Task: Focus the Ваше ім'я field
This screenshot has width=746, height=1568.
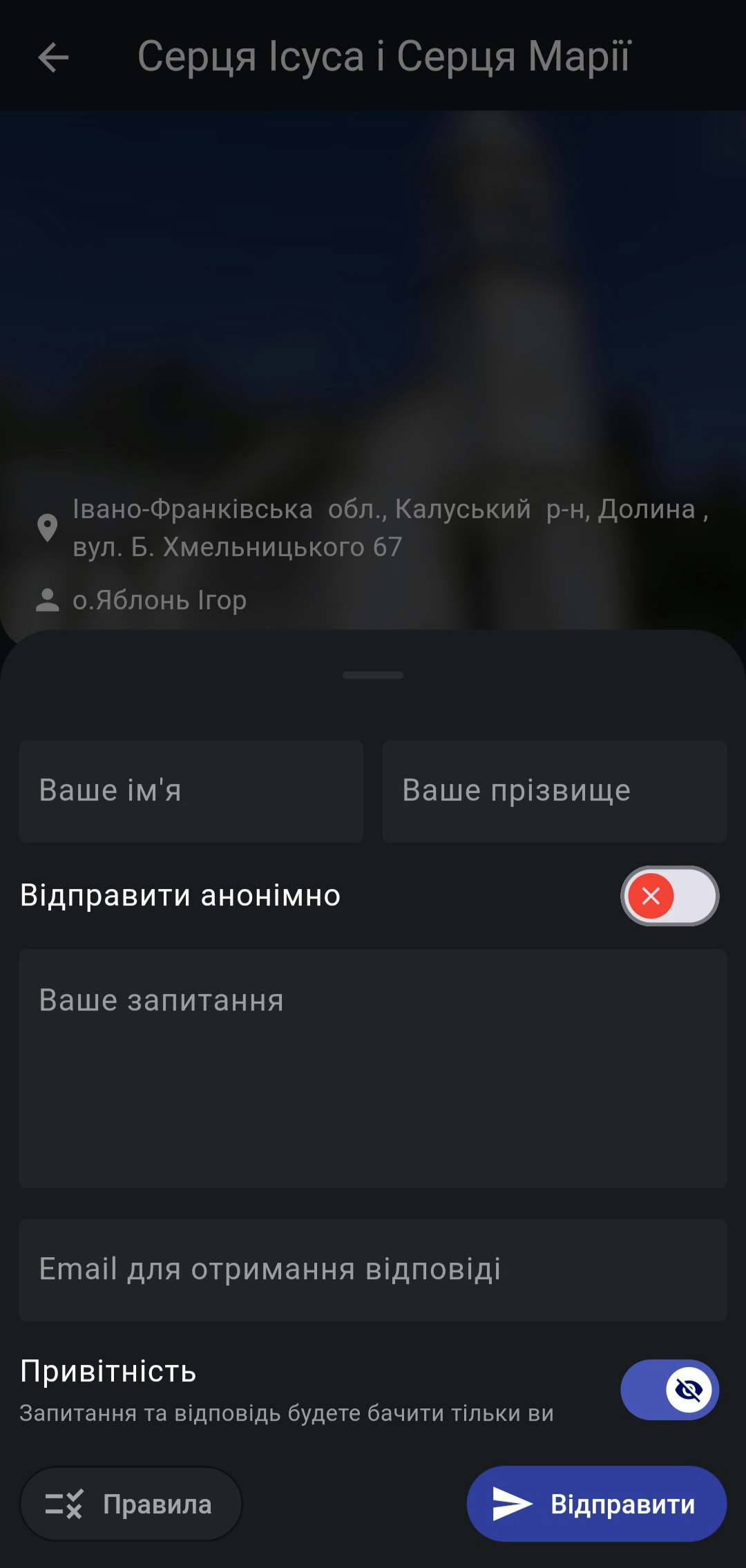Action: click(x=191, y=791)
